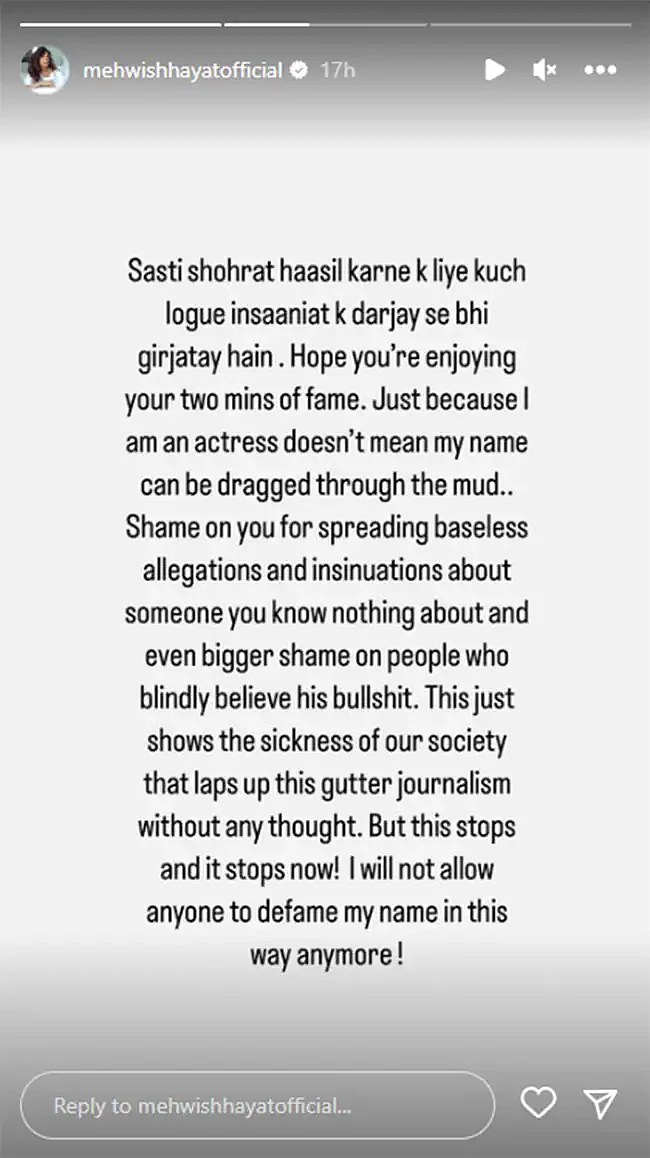The height and width of the screenshot is (1158, 650).
Task: Resume story playback
Action: pos(494,69)
